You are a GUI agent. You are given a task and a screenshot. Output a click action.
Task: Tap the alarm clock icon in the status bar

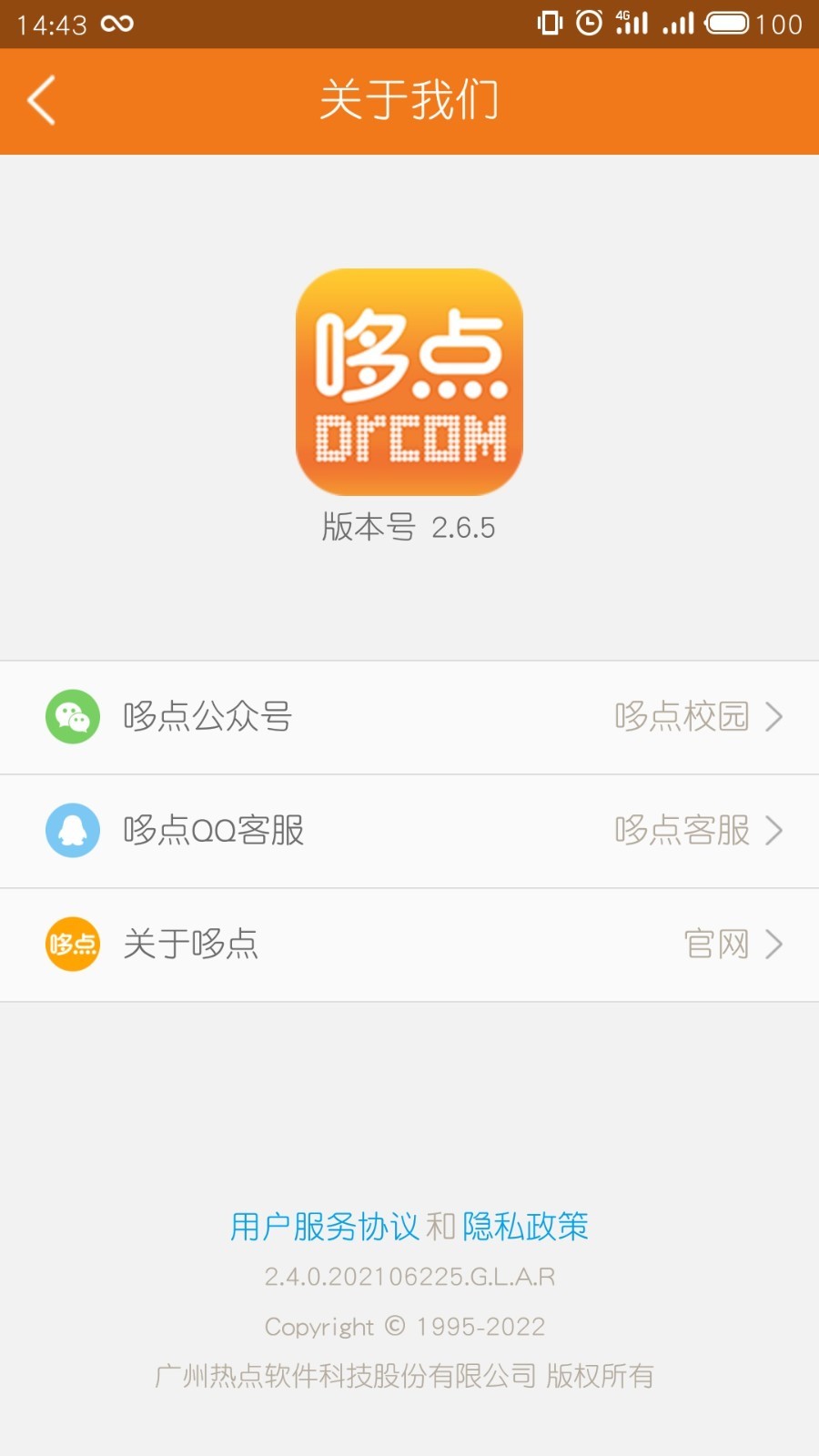587,23
